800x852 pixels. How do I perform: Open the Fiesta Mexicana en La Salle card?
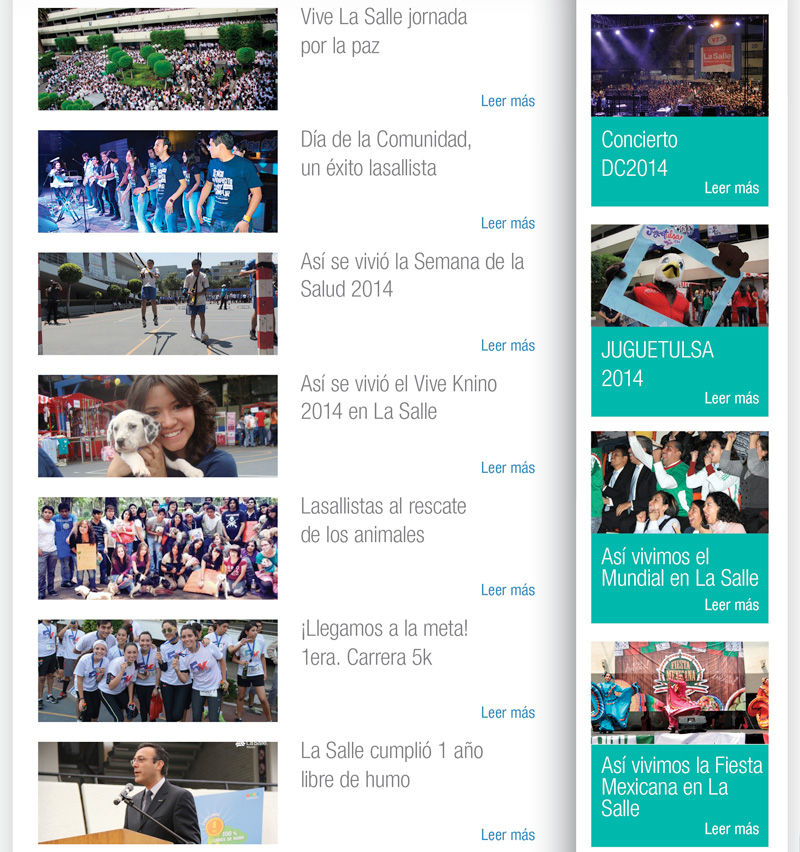point(679,744)
